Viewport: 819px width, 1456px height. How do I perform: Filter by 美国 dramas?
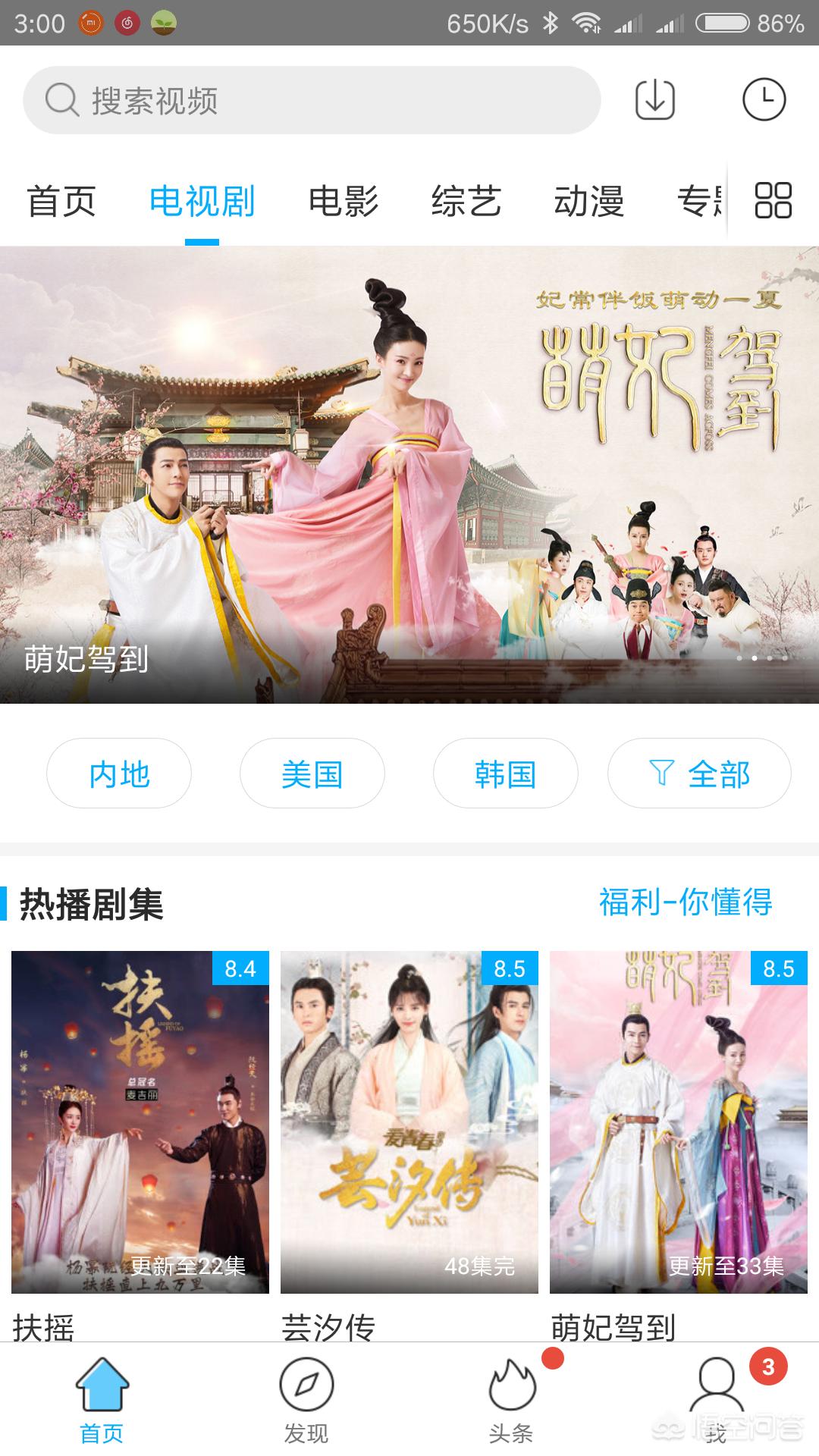coord(312,773)
